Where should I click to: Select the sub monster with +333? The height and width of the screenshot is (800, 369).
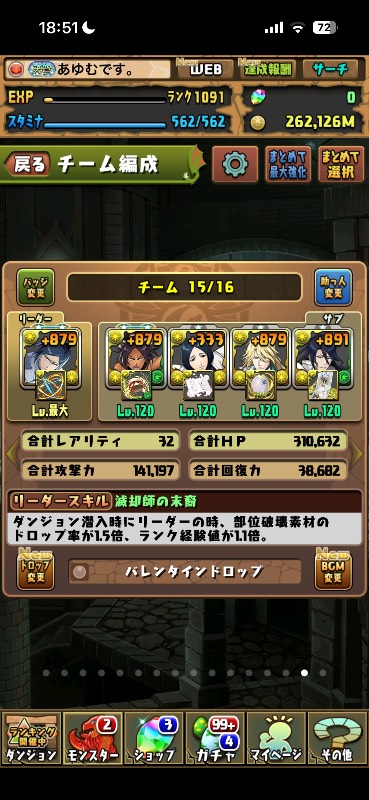[199, 358]
